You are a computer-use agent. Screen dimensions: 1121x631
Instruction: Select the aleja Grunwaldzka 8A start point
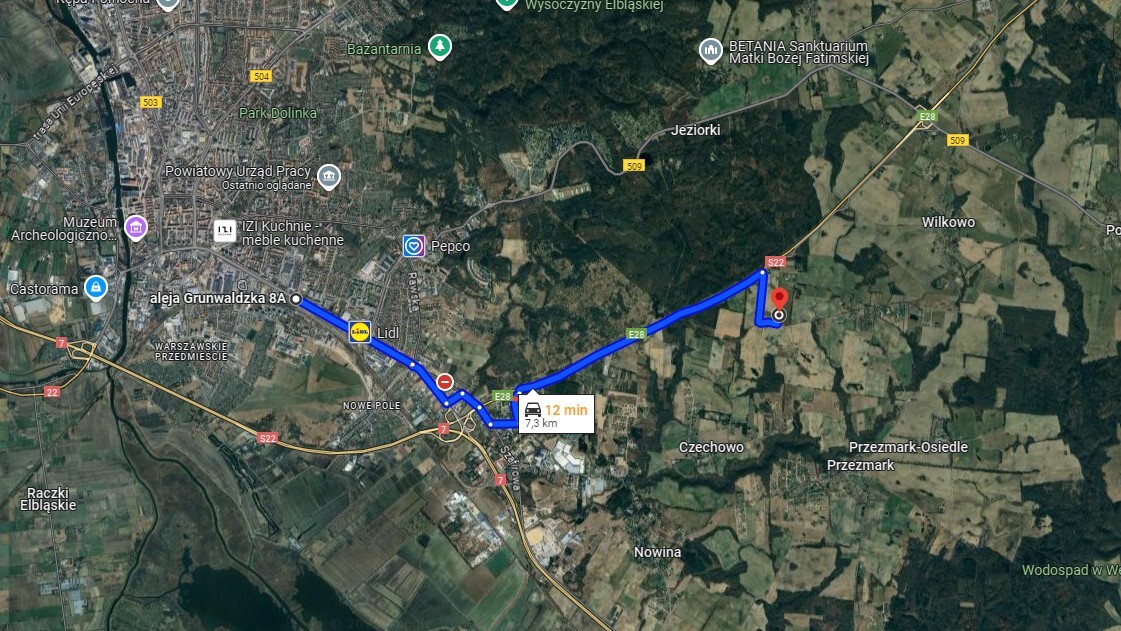point(296,298)
